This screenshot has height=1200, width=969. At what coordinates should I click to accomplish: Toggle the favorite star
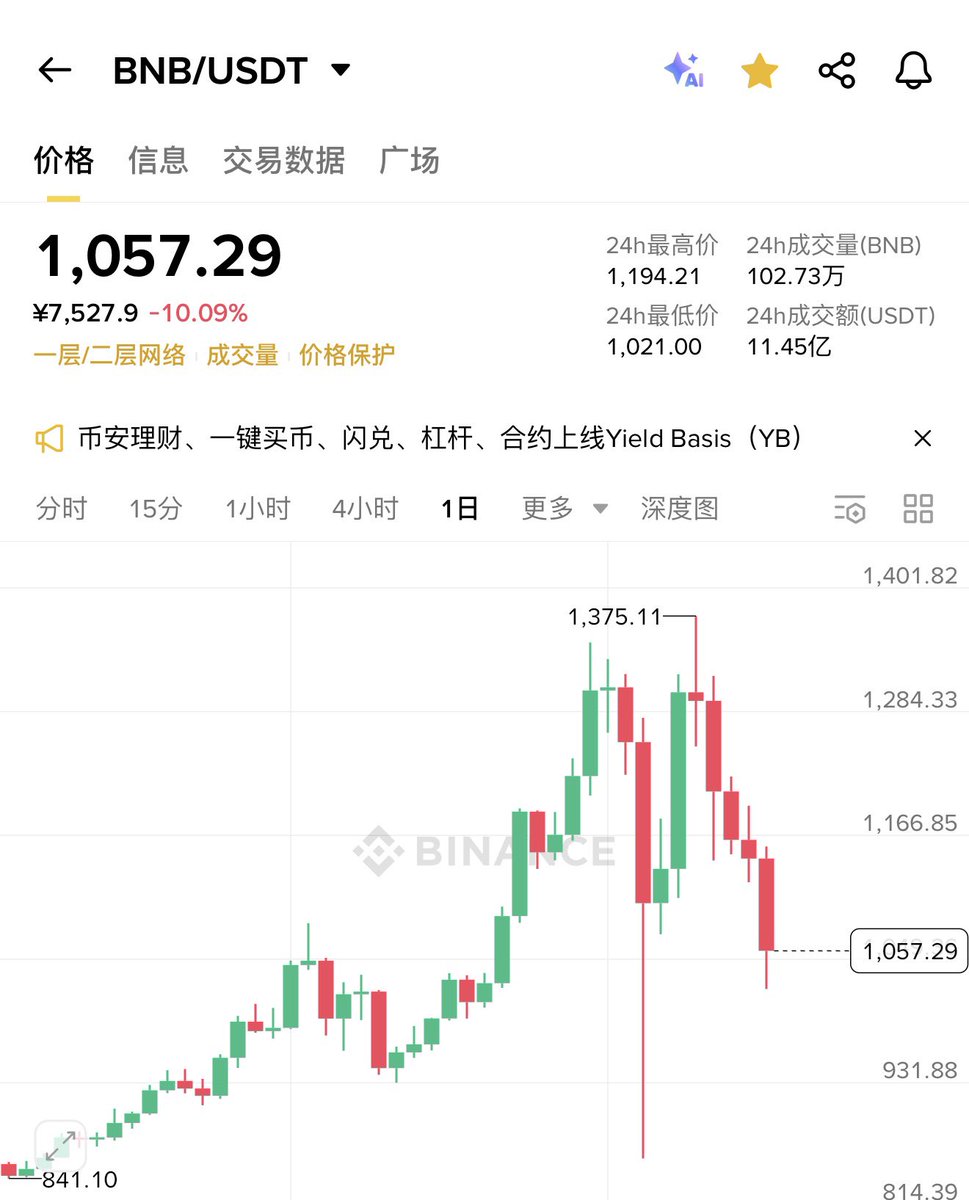[x=759, y=71]
